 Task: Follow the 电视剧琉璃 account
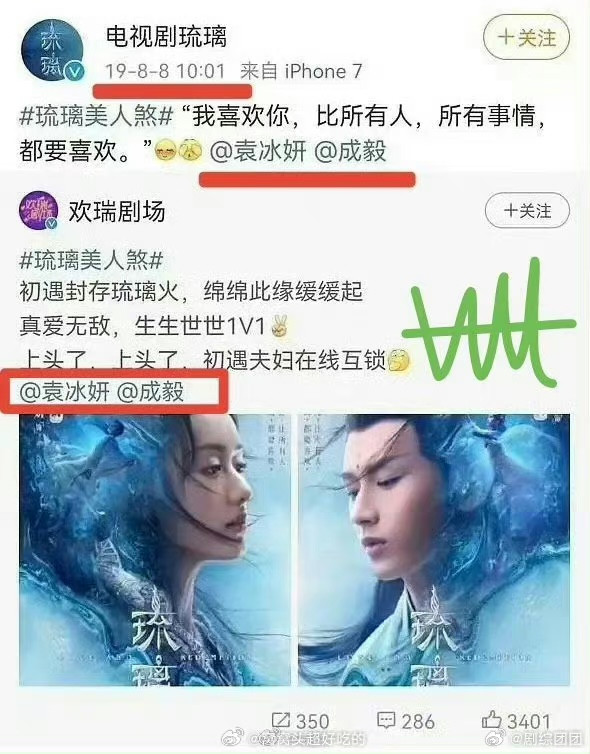[x=526, y=38]
